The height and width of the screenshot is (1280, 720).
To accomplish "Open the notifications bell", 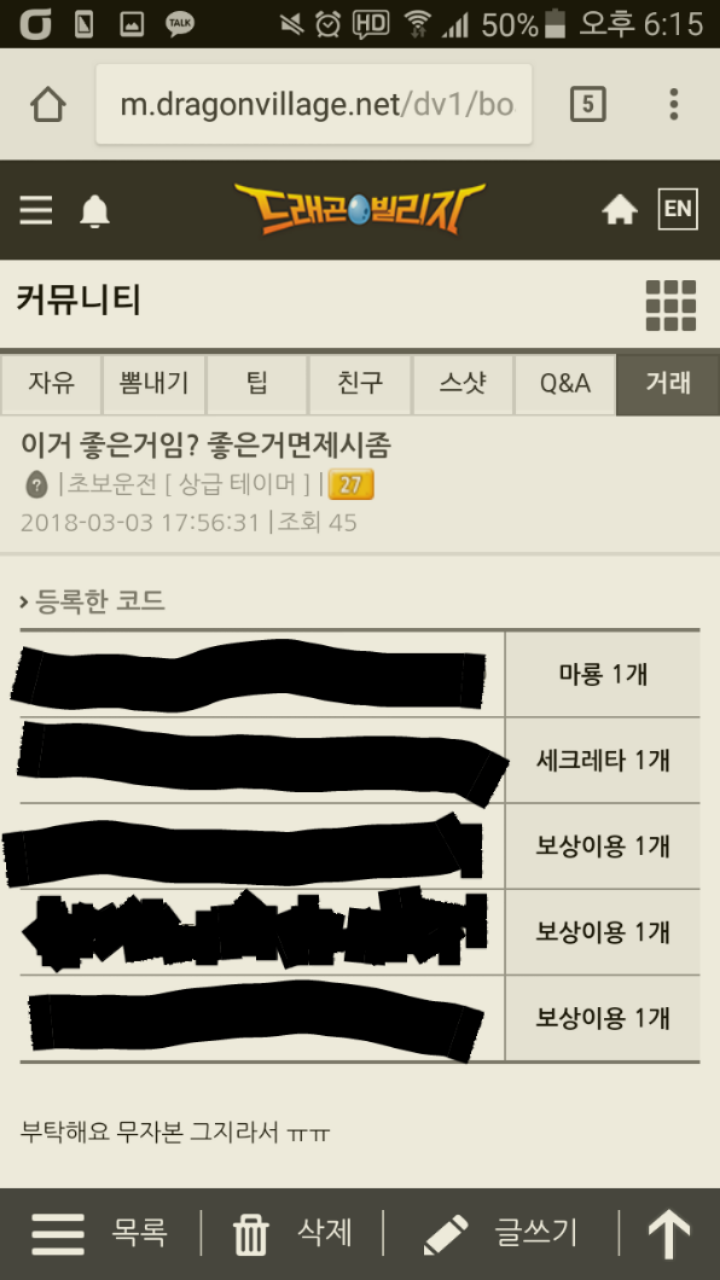I will pyautogui.click(x=95, y=211).
